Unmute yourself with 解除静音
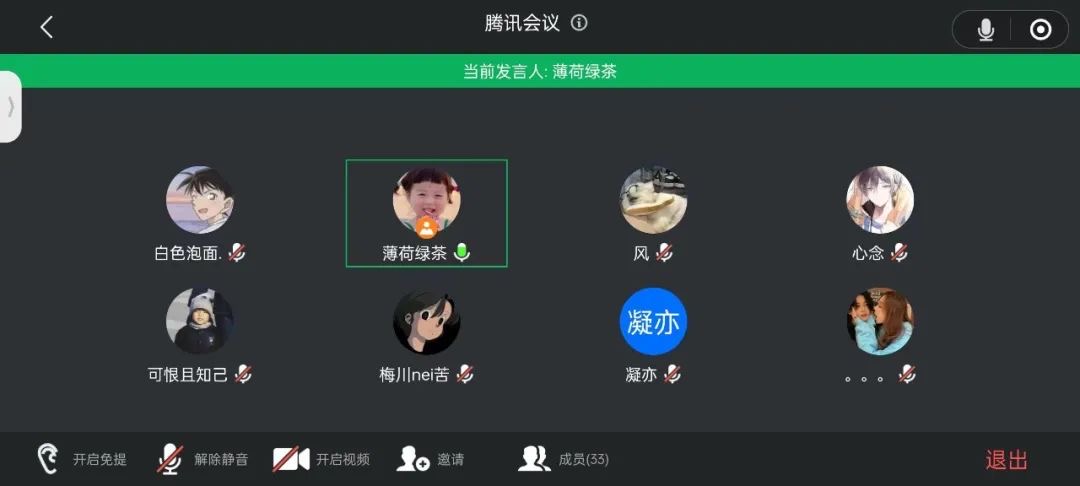The width and height of the screenshot is (1080, 486). coord(203,459)
